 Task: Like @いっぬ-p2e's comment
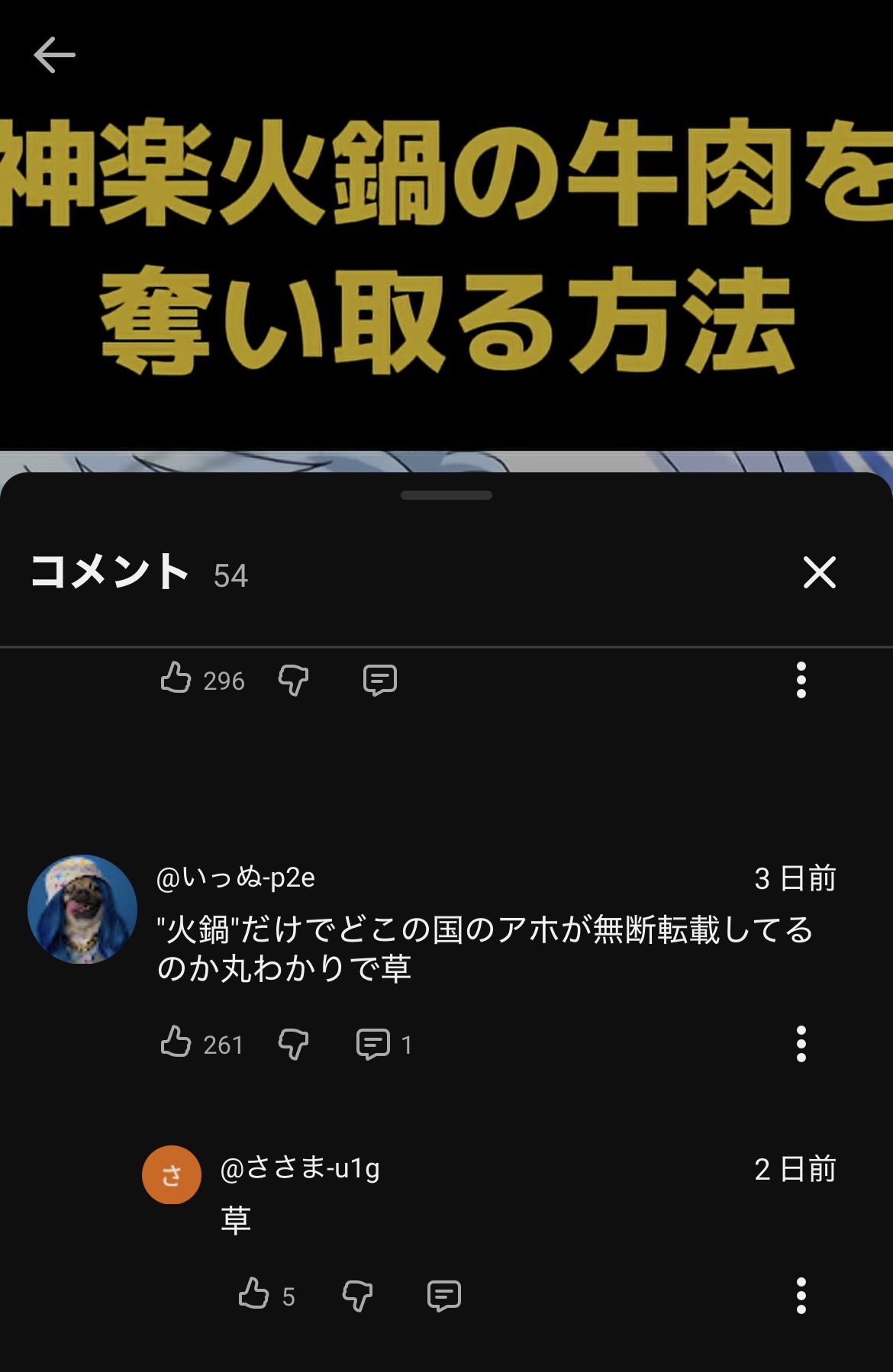176,1042
